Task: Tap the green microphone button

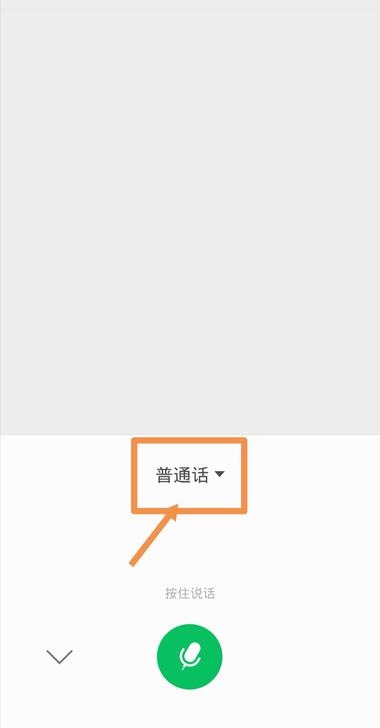Action: click(x=190, y=656)
